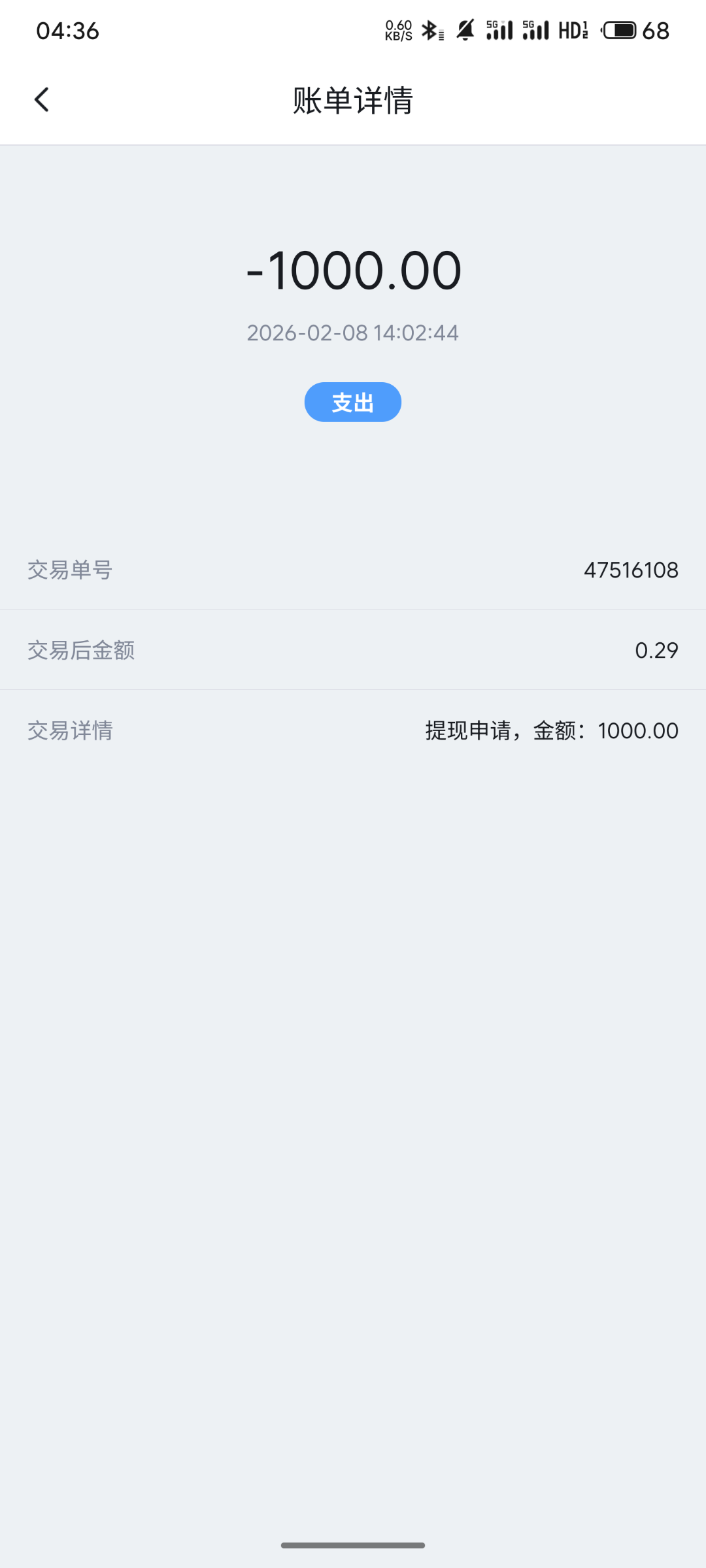Tap the blue 支出 expense tag
The width and height of the screenshot is (706, 1568).
tap(352, 402)
